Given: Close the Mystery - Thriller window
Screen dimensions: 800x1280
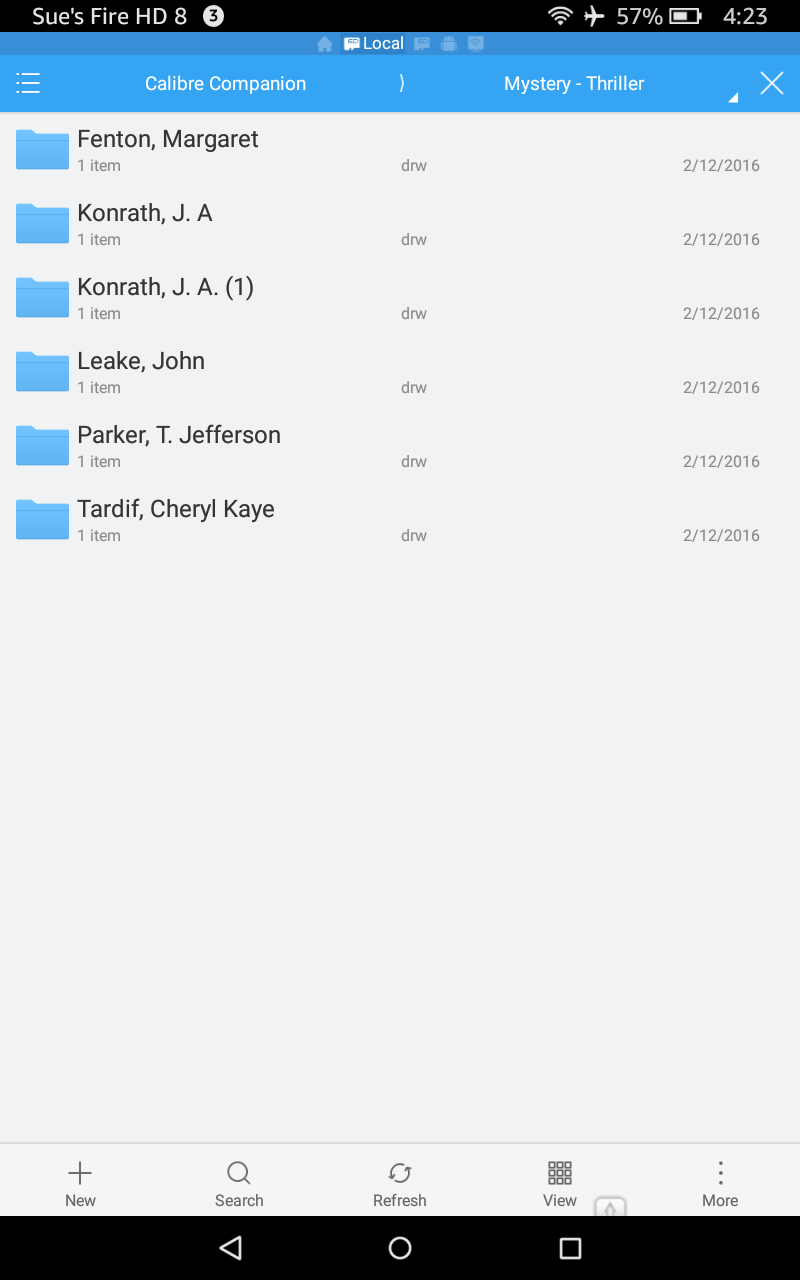Looking at the screenshot, I should coord(771,84).
